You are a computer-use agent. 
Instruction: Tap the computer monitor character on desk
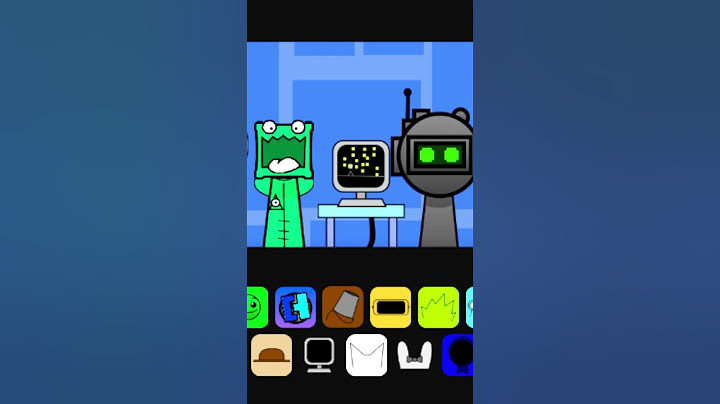361,170
